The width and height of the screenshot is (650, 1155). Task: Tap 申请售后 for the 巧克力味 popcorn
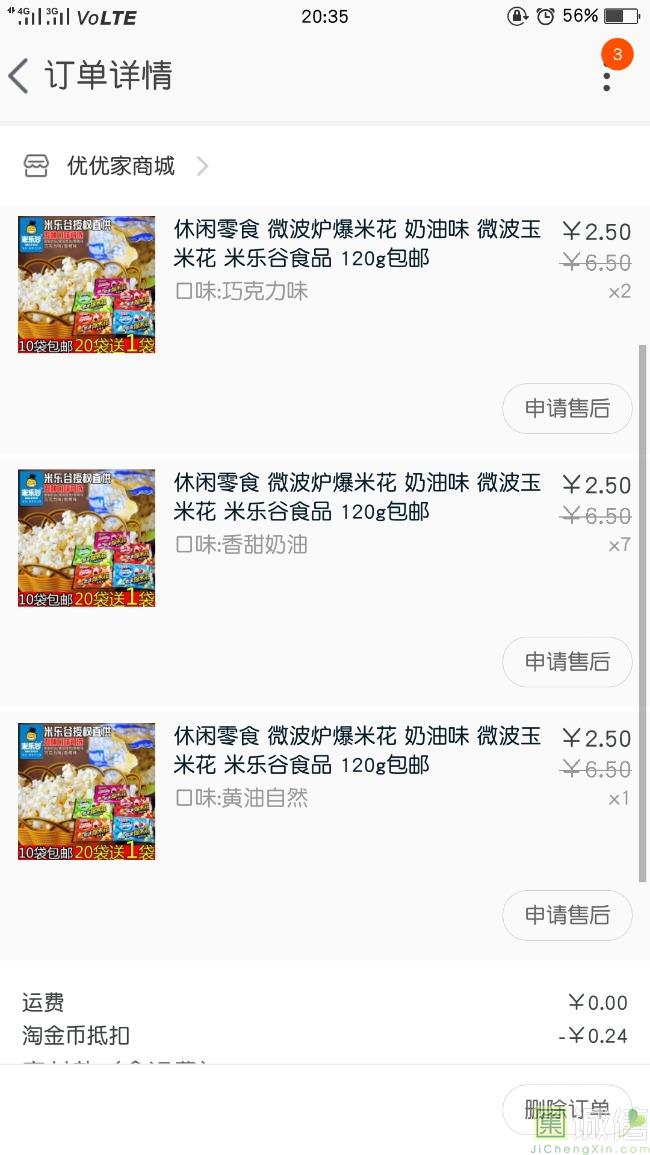click(567, 408)
